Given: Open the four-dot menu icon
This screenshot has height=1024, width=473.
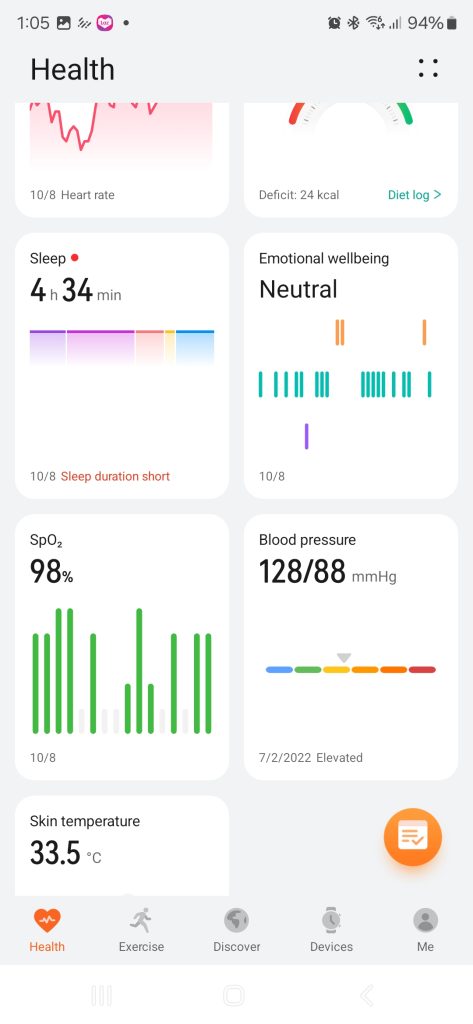Looking at the screenshot, I should tap(428, 68).
